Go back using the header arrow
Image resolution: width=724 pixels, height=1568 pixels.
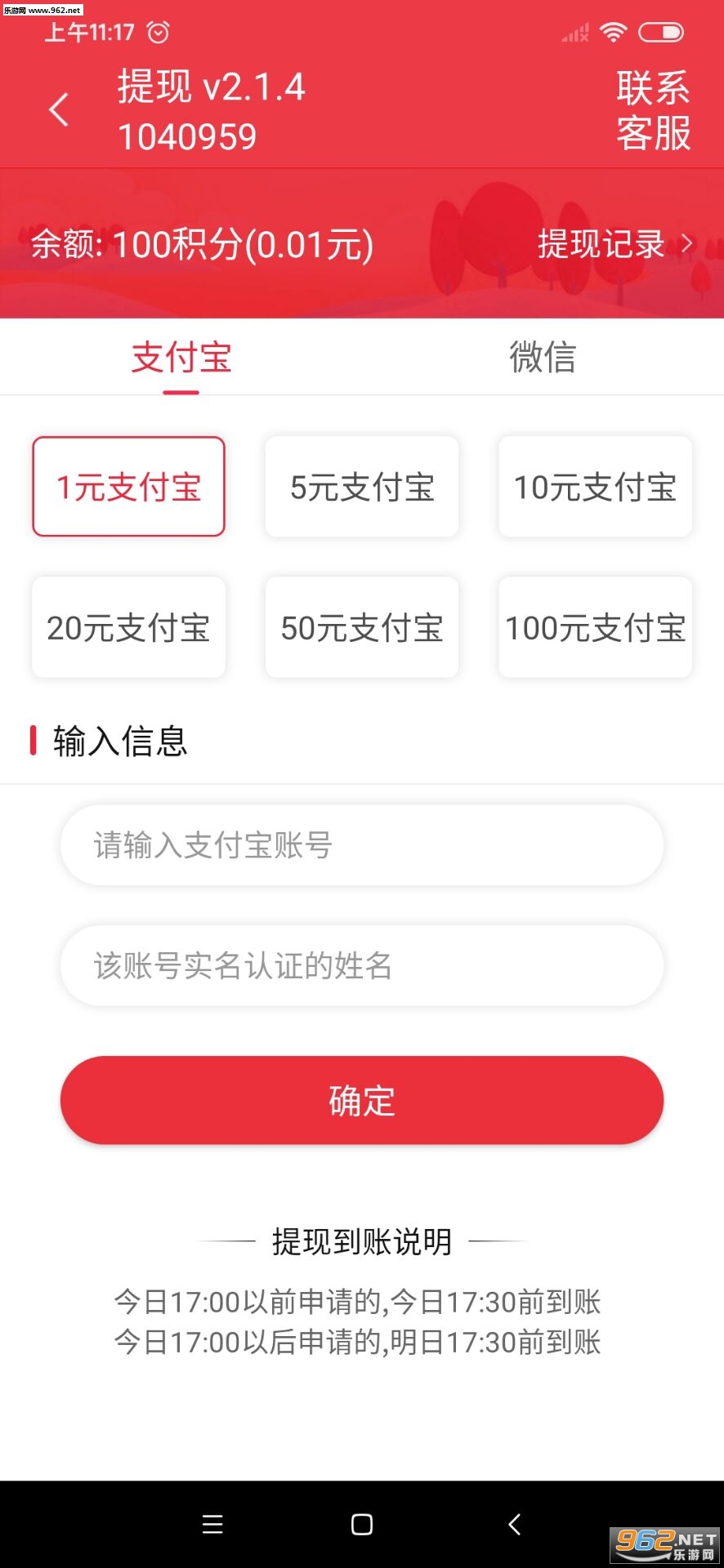[x=59, y=110]
